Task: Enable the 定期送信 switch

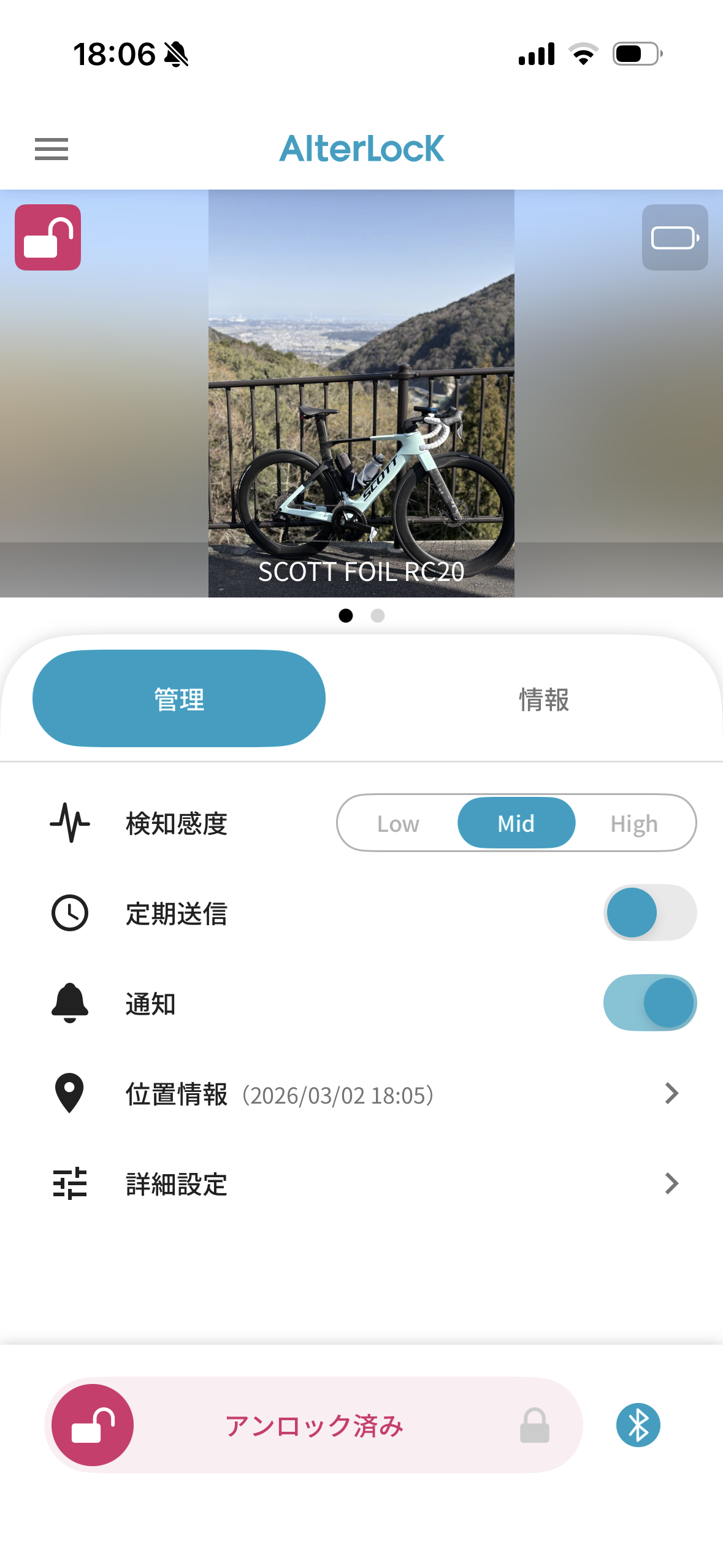Action: pyautogui.click(x=649, y=913)
